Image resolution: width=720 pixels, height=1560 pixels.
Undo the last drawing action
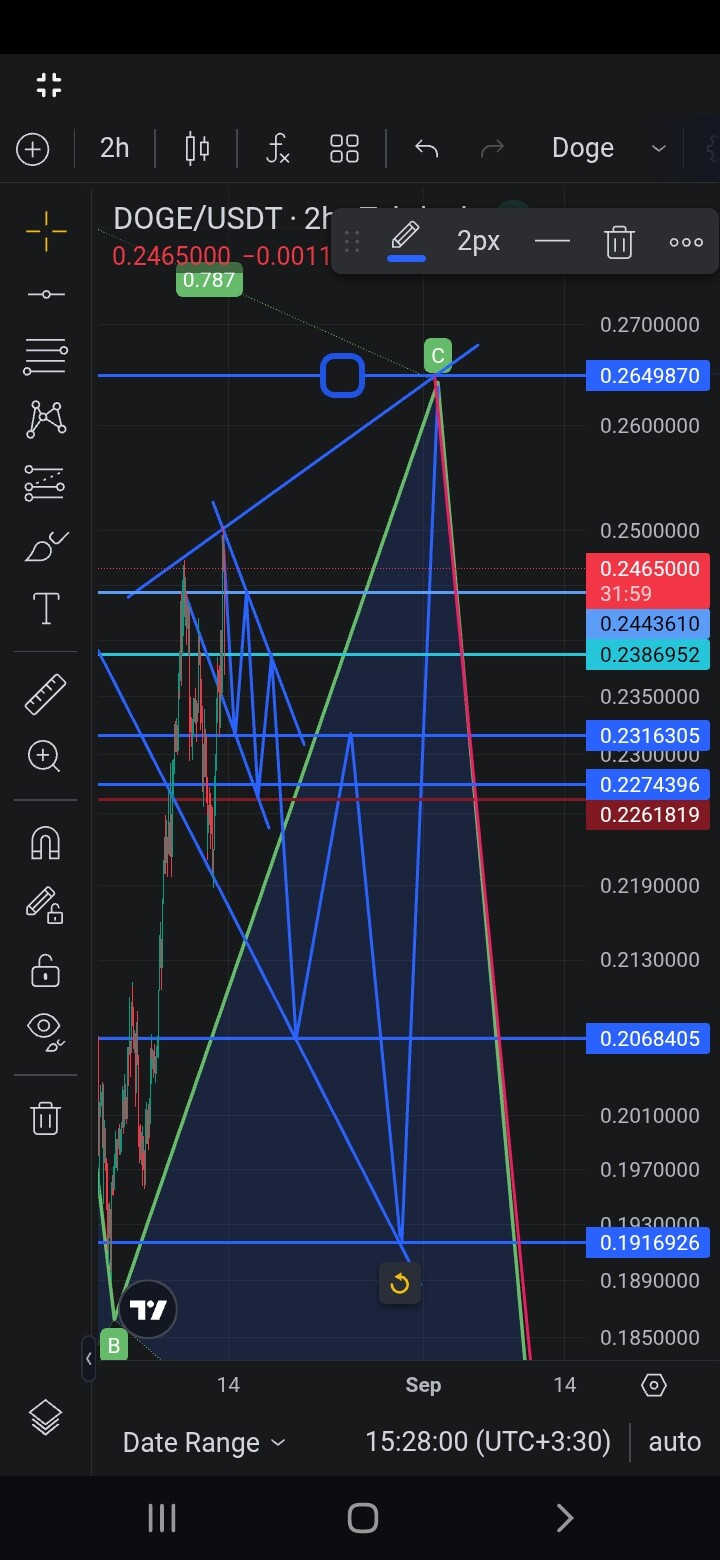click(x=427, y=149)
